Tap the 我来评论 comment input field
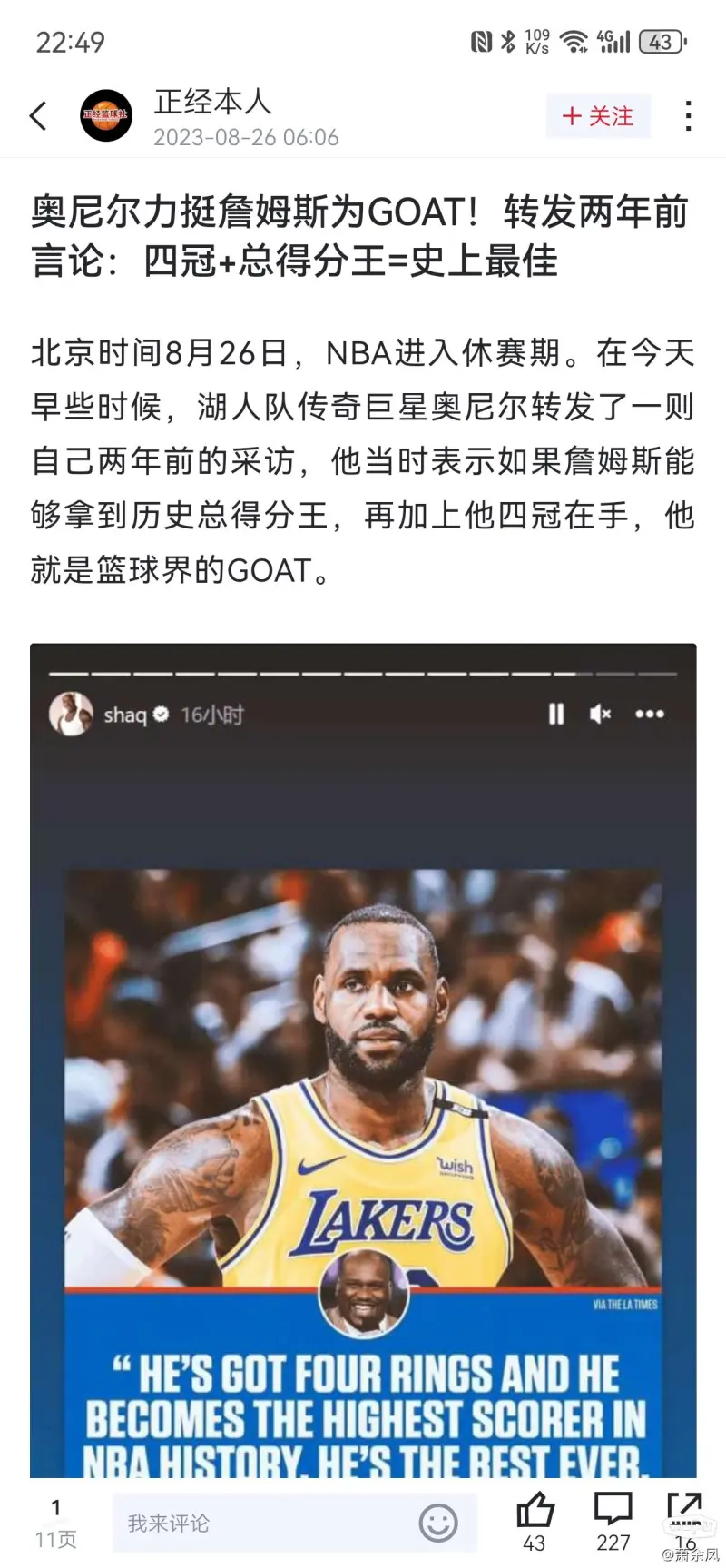Viewport: 726px width, 1568px height. [263, 1523]
